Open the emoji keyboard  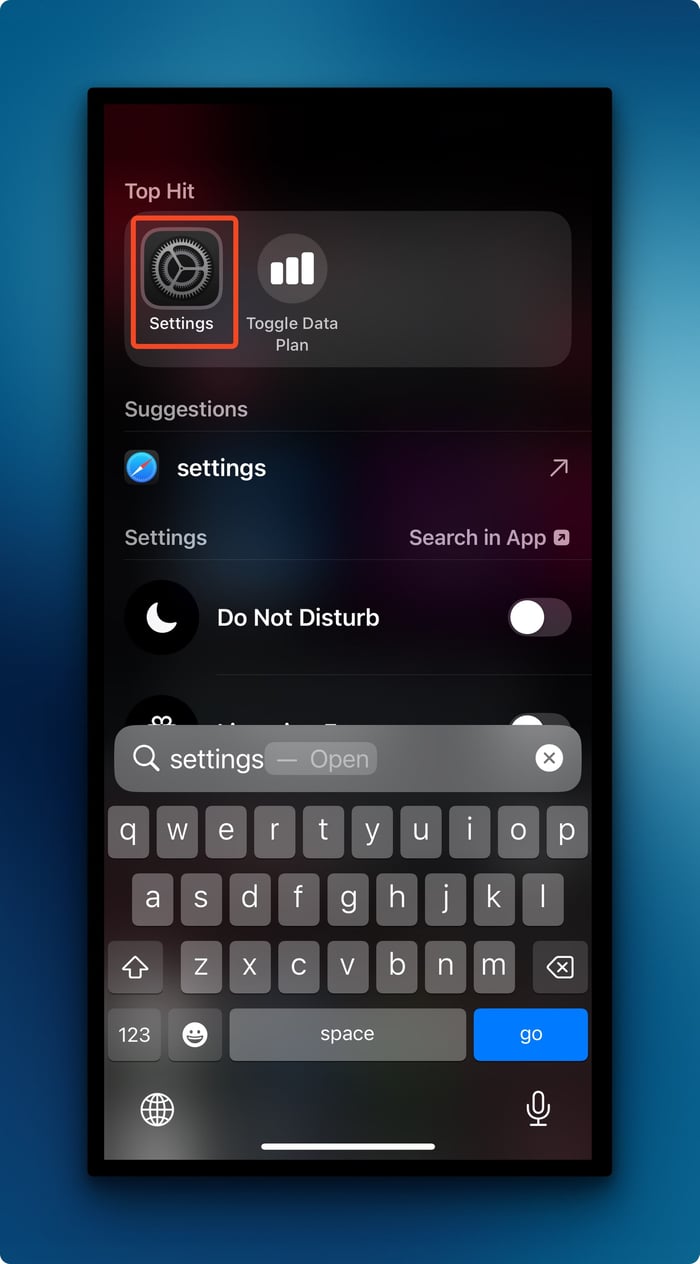click(195, 1034)
